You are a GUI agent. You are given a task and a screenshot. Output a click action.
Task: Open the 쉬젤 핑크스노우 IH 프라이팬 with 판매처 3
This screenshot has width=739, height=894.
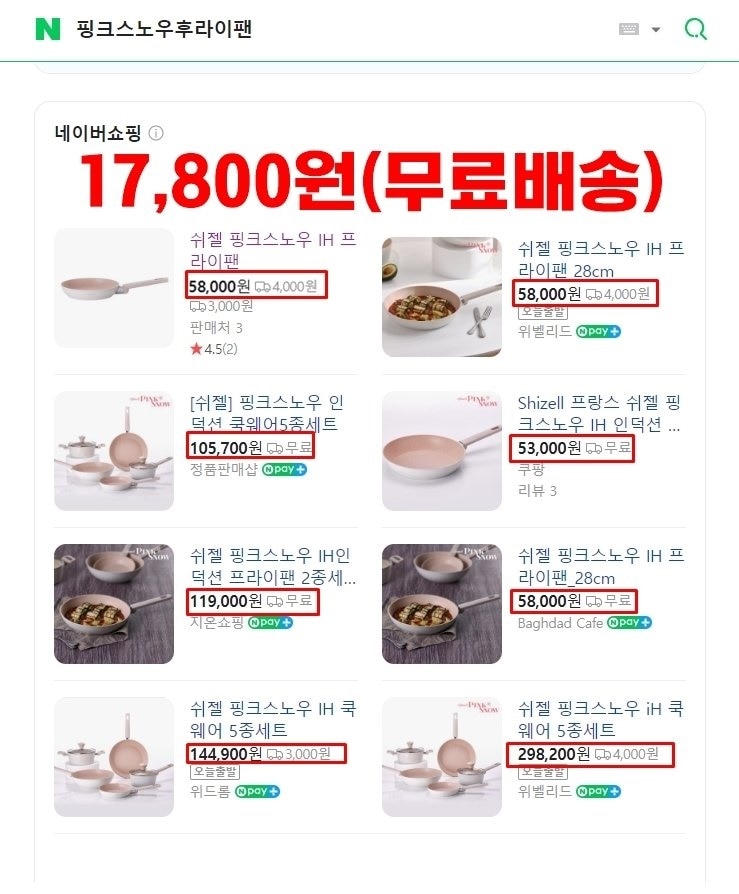[273, 252]
